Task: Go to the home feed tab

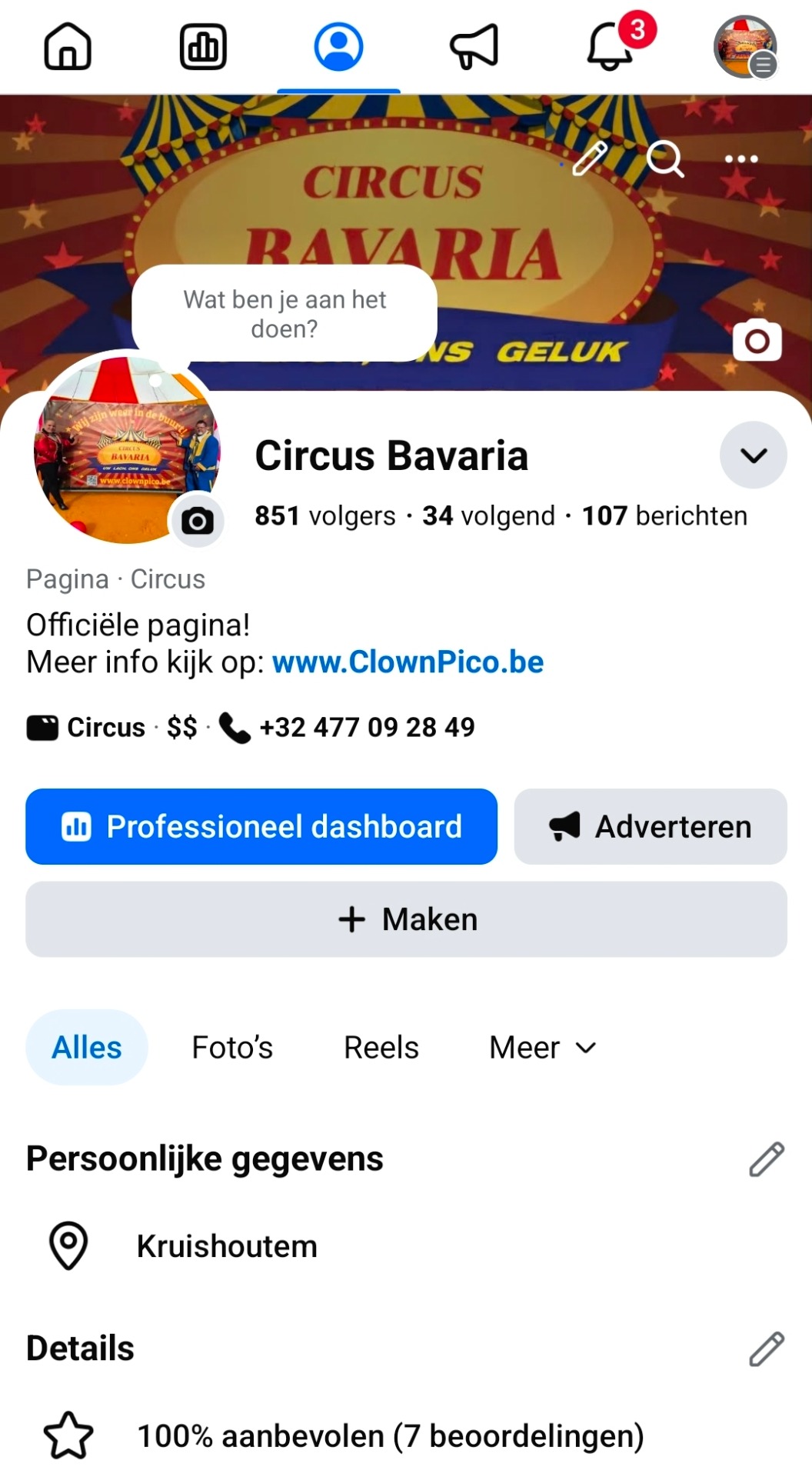Action: (x=68, y=47)
